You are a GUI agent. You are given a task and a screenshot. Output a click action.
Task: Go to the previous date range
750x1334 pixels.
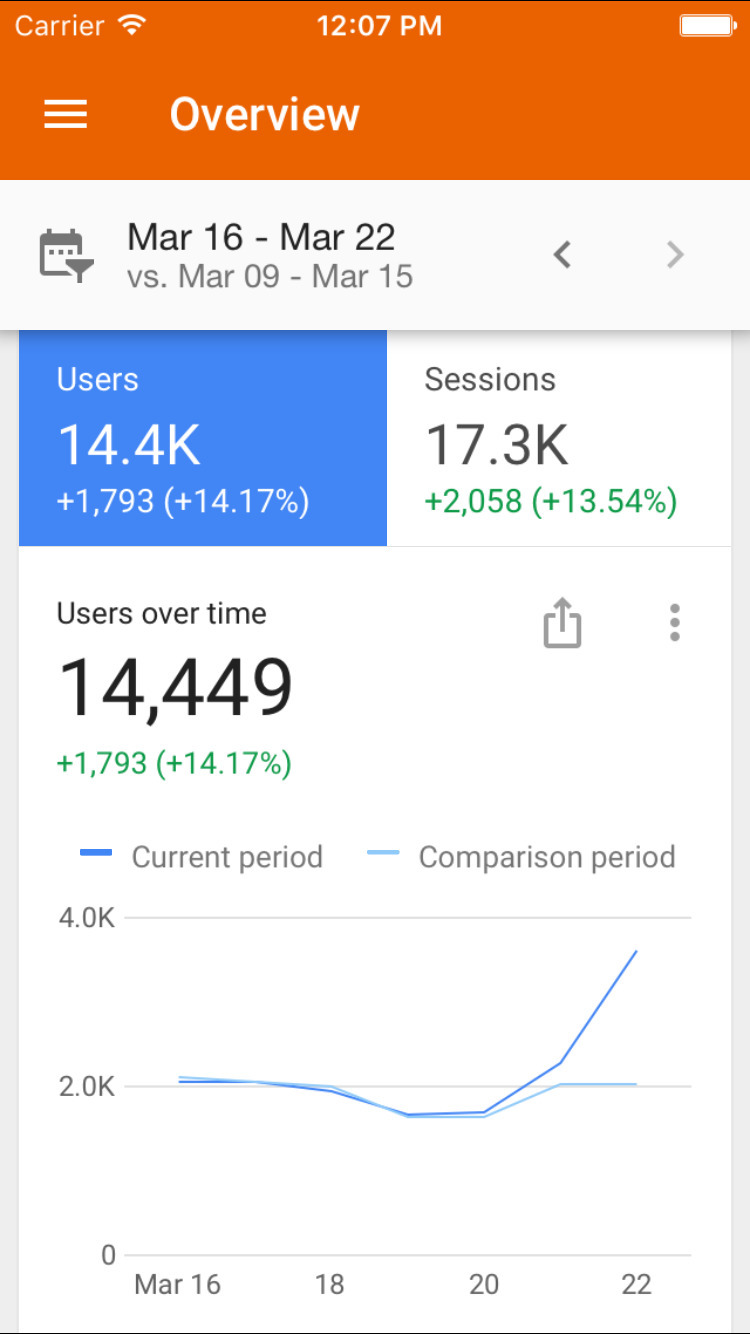coord(563,255)
